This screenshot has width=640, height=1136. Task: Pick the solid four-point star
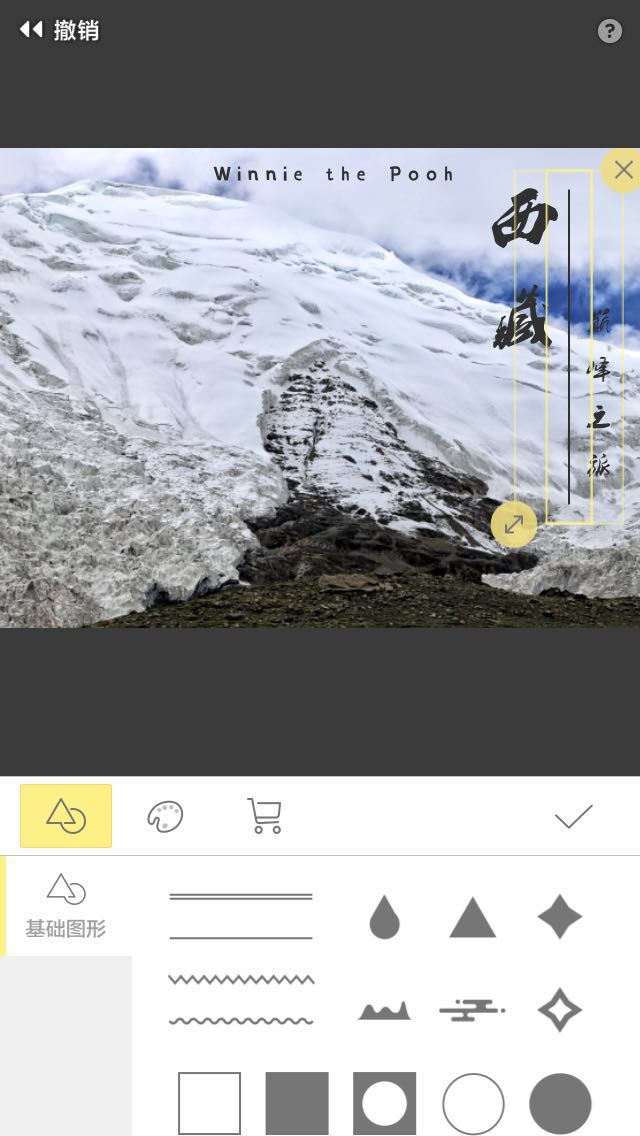pos(559,917)
